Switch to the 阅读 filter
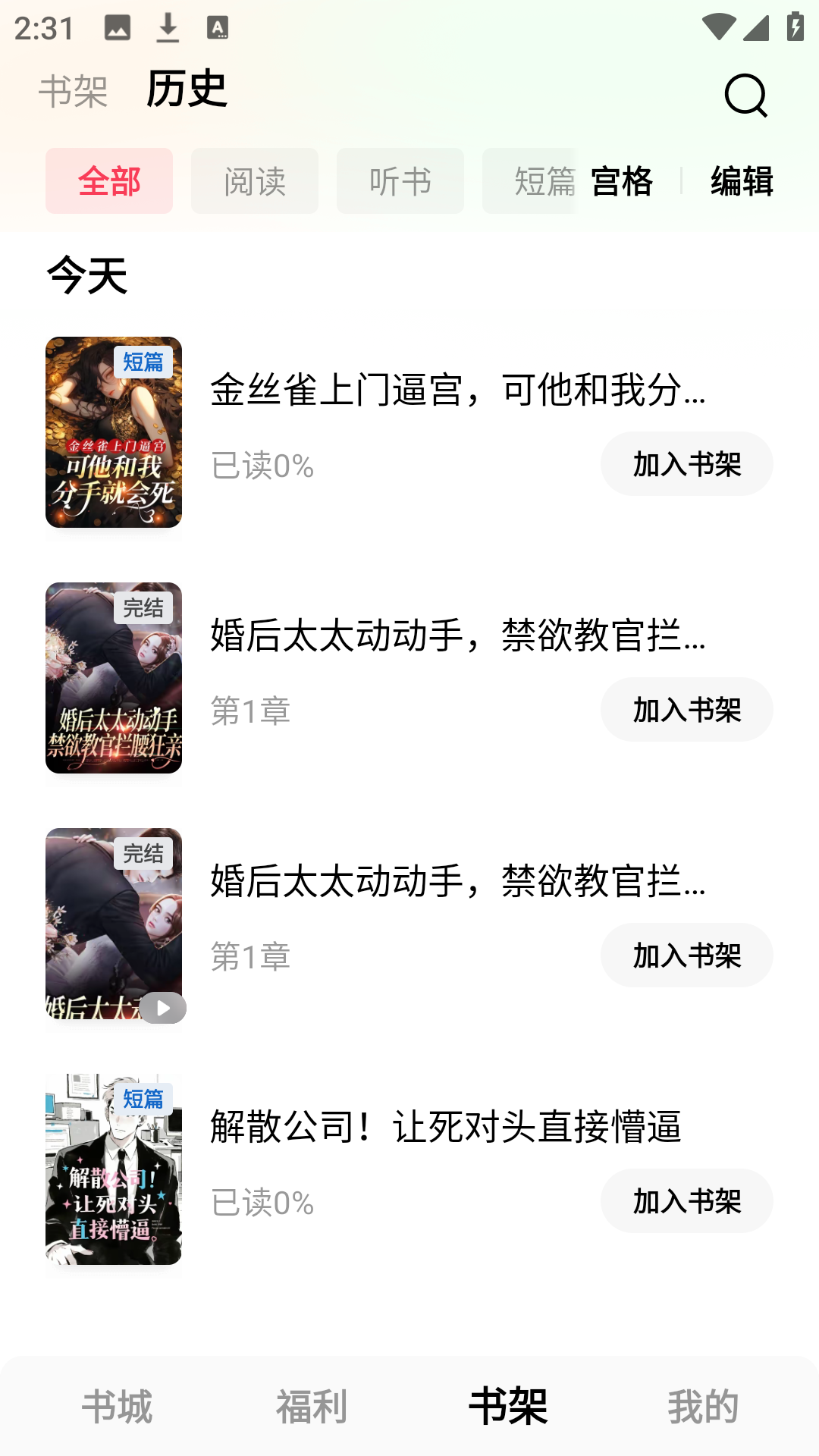 255,181
